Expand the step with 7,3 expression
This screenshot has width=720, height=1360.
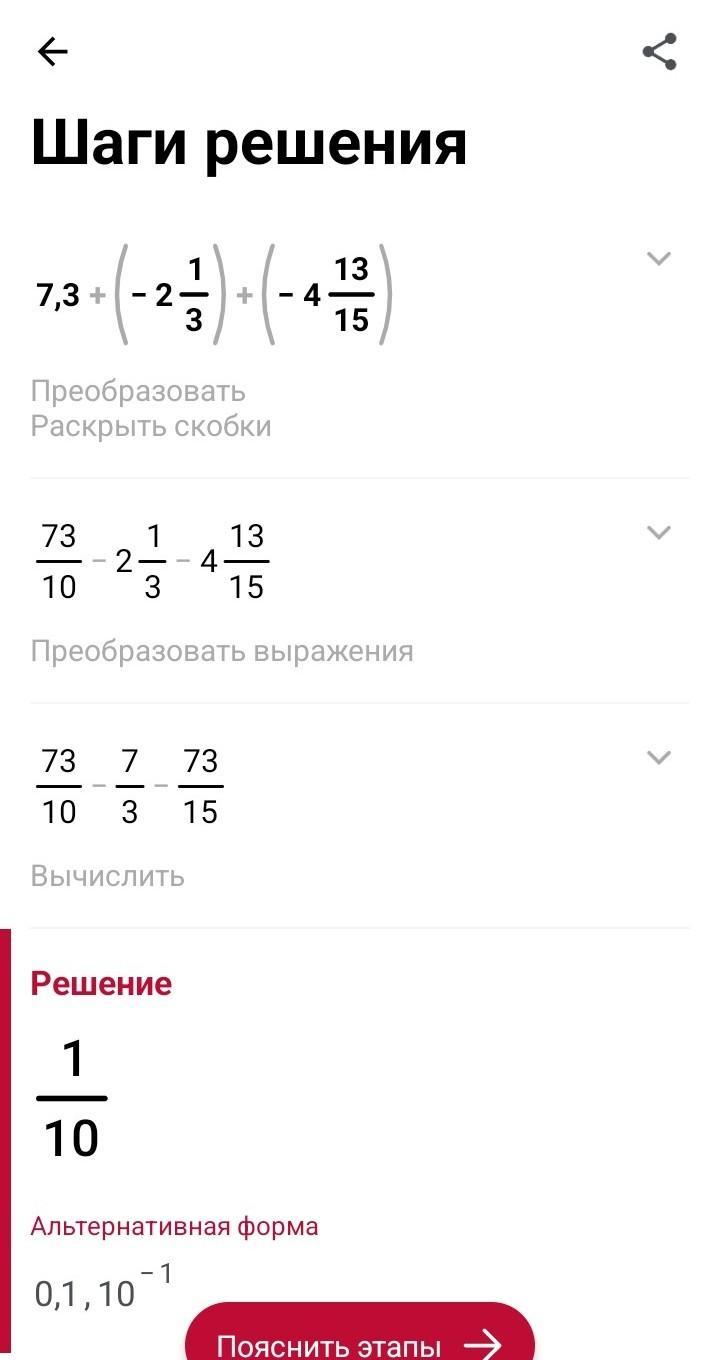(658, 259)
